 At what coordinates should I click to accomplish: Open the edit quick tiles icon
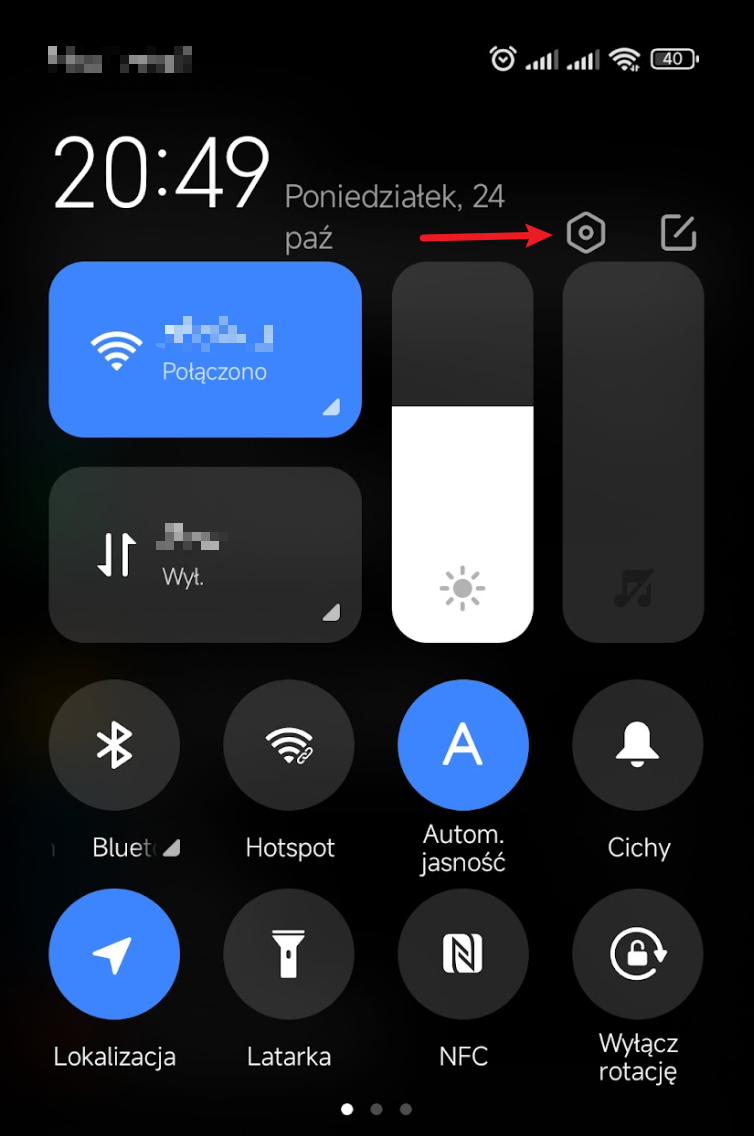pyautogui.click(x=678, y=233)
